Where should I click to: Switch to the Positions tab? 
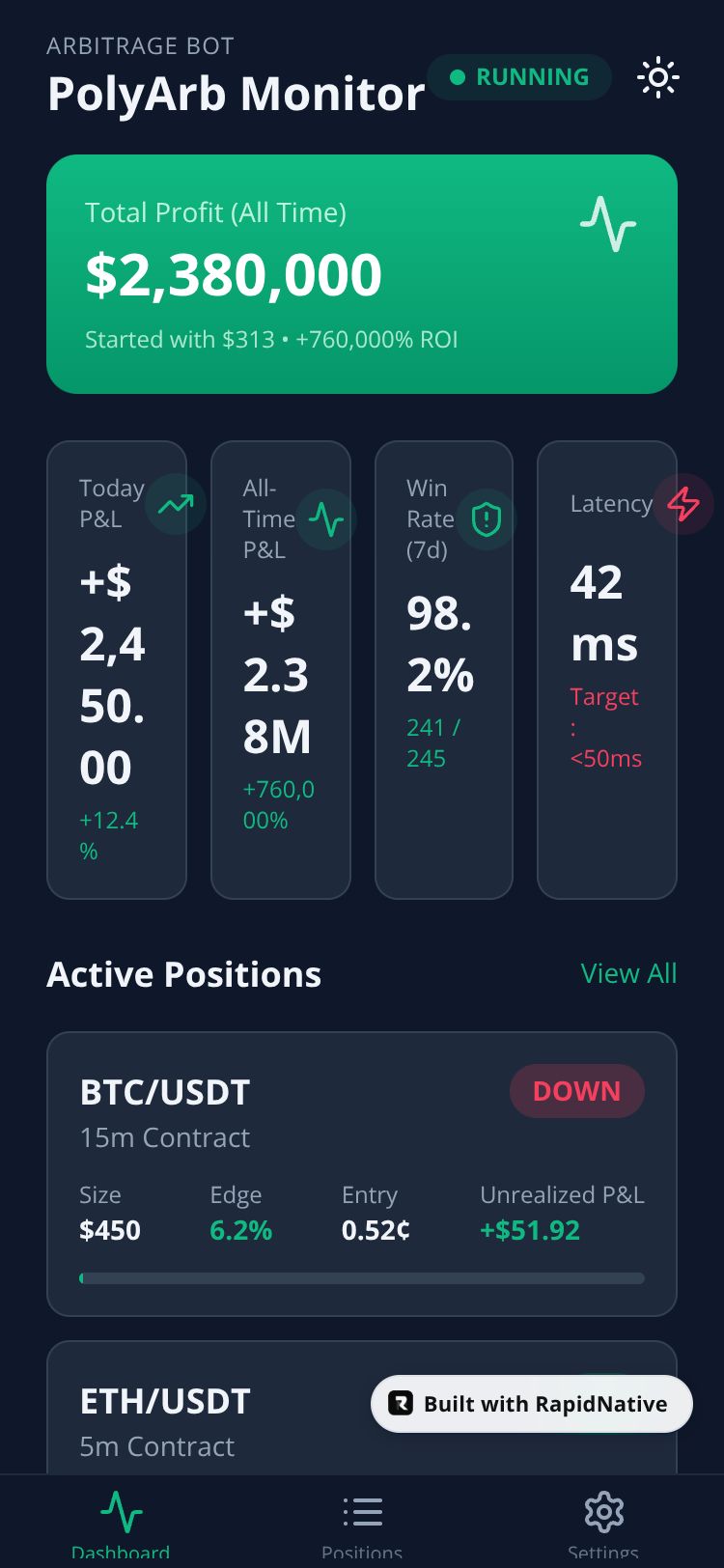(x=362, y=1522)
